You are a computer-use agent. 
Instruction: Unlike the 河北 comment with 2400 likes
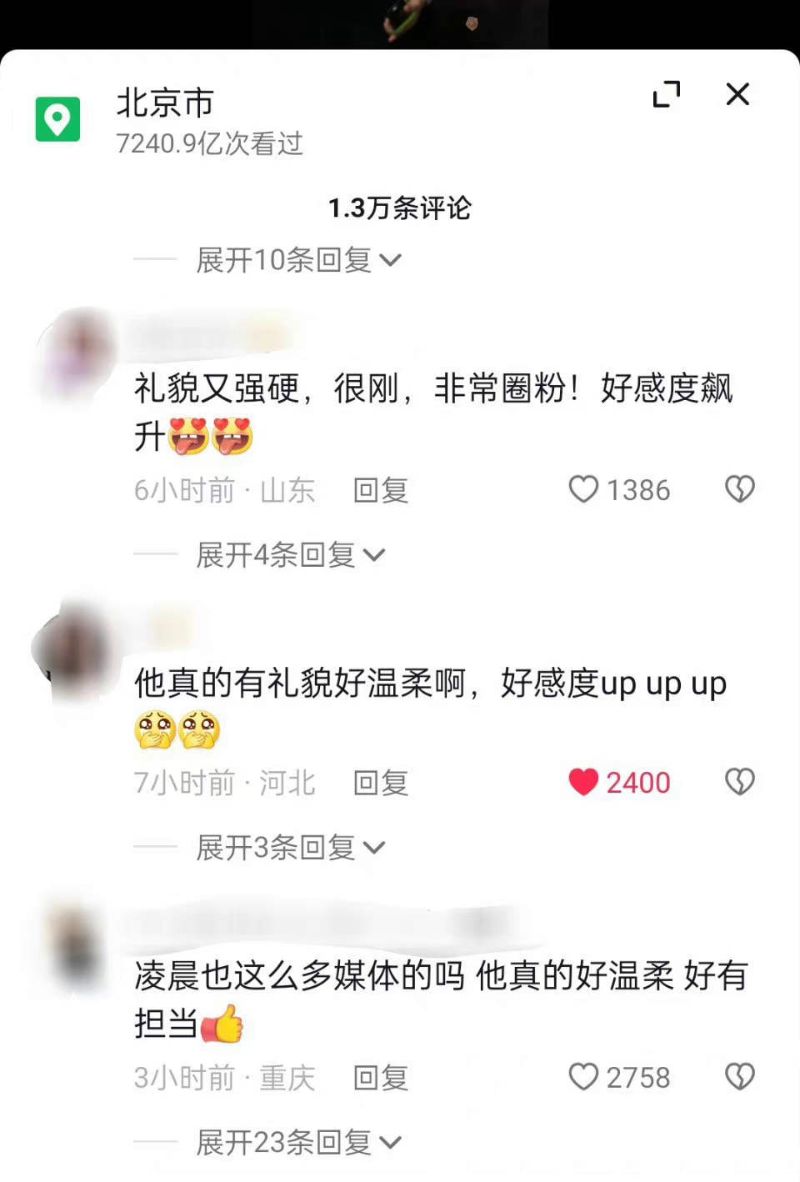pos(584,782)
